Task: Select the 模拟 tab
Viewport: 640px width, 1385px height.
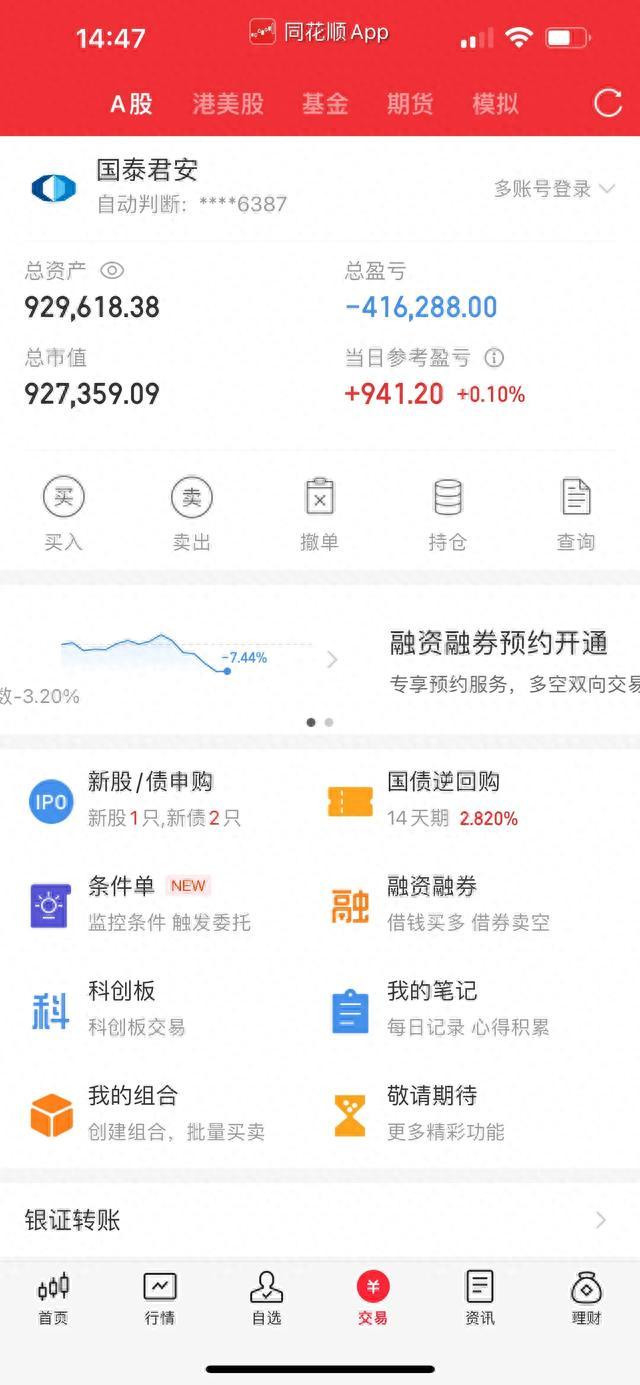Action: [496, 103]
